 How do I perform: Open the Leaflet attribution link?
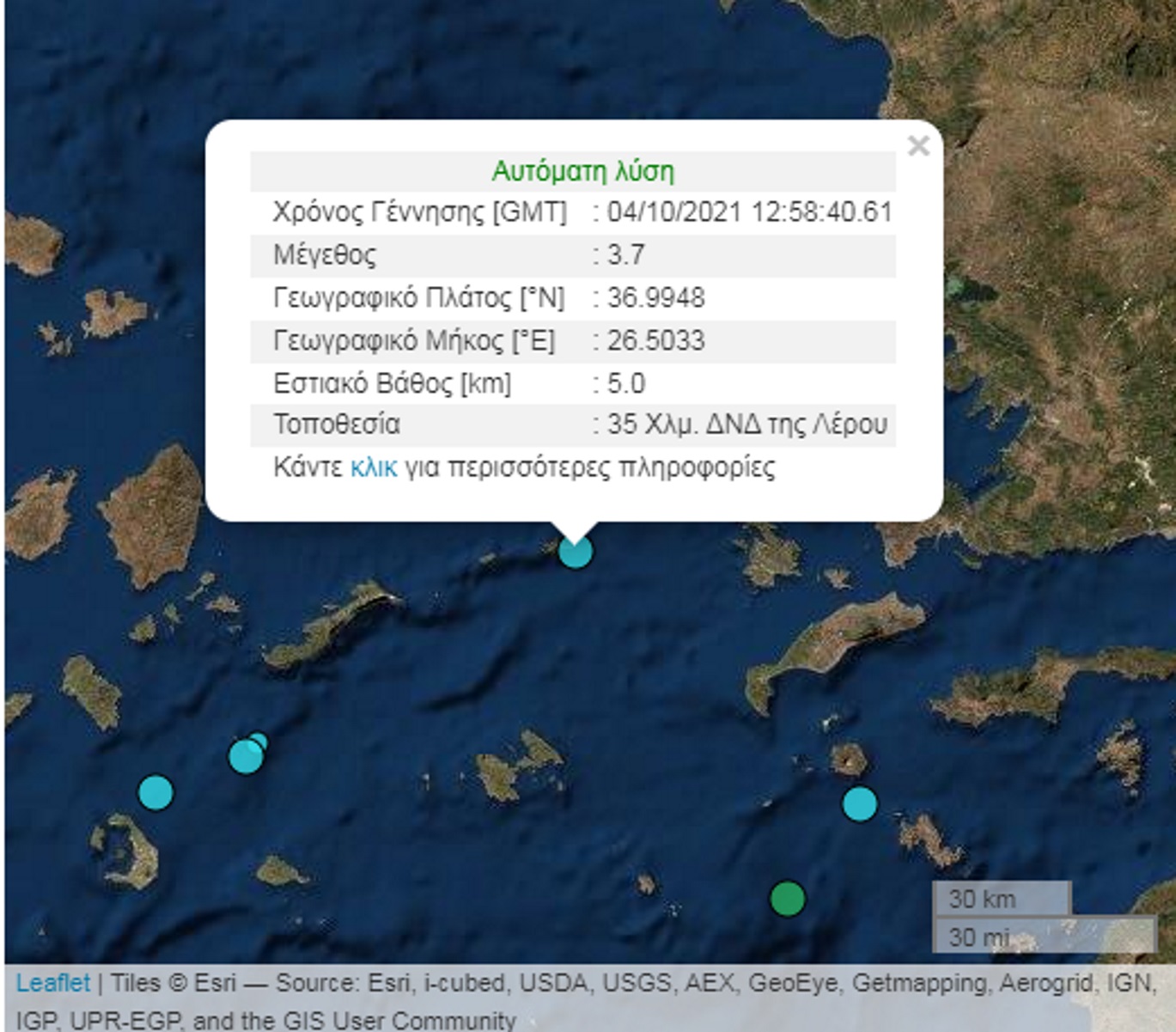pyautogui.click(x=53, y=983)
